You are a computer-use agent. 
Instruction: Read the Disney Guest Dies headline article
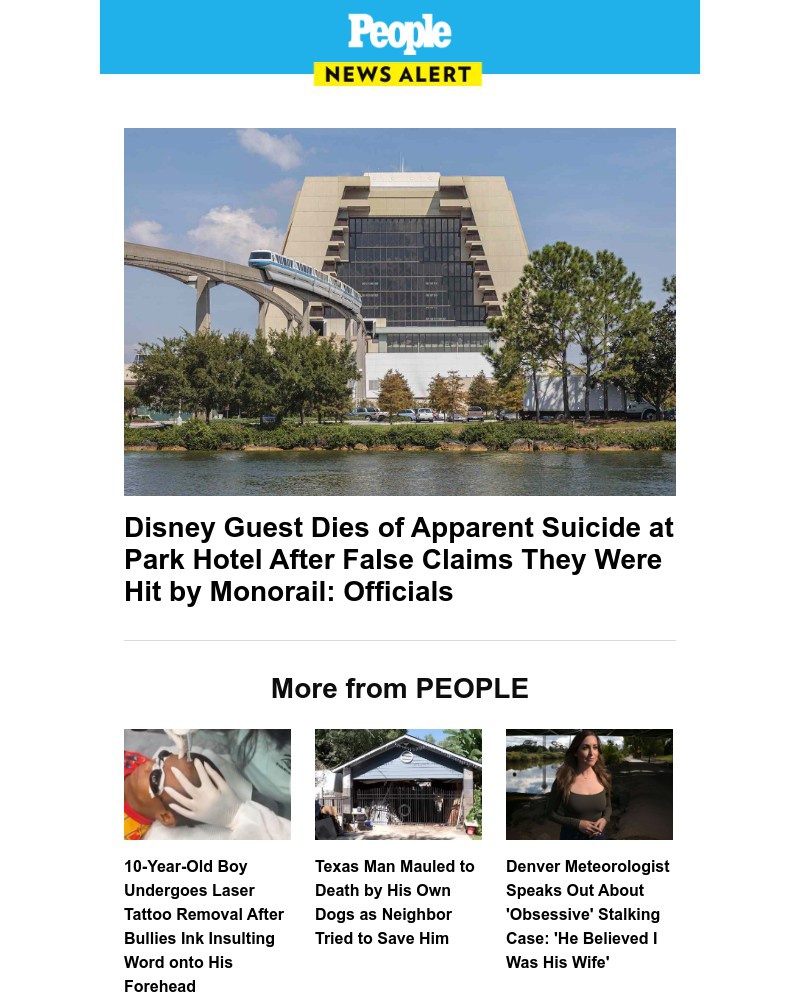pos(399,559)
